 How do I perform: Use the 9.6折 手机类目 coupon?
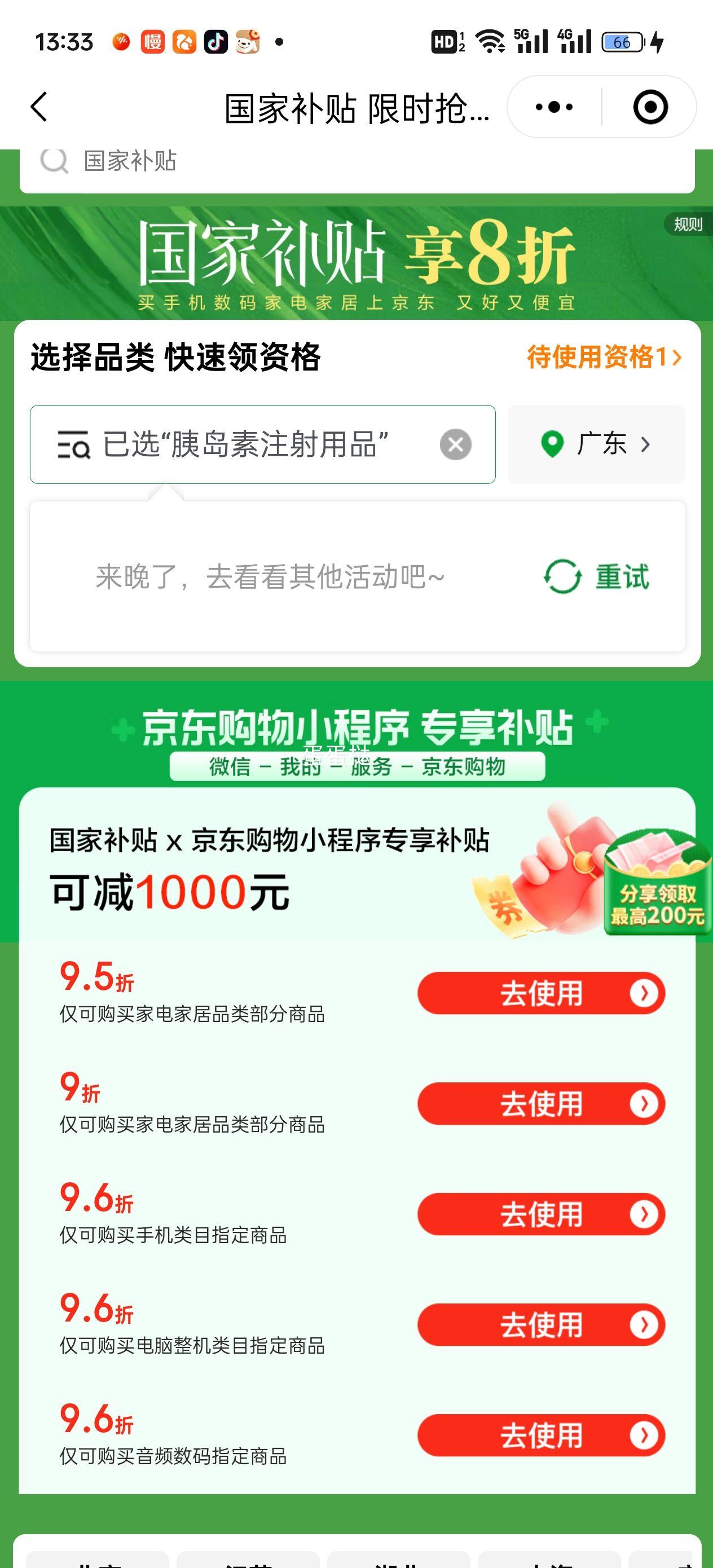(541, 1214)
